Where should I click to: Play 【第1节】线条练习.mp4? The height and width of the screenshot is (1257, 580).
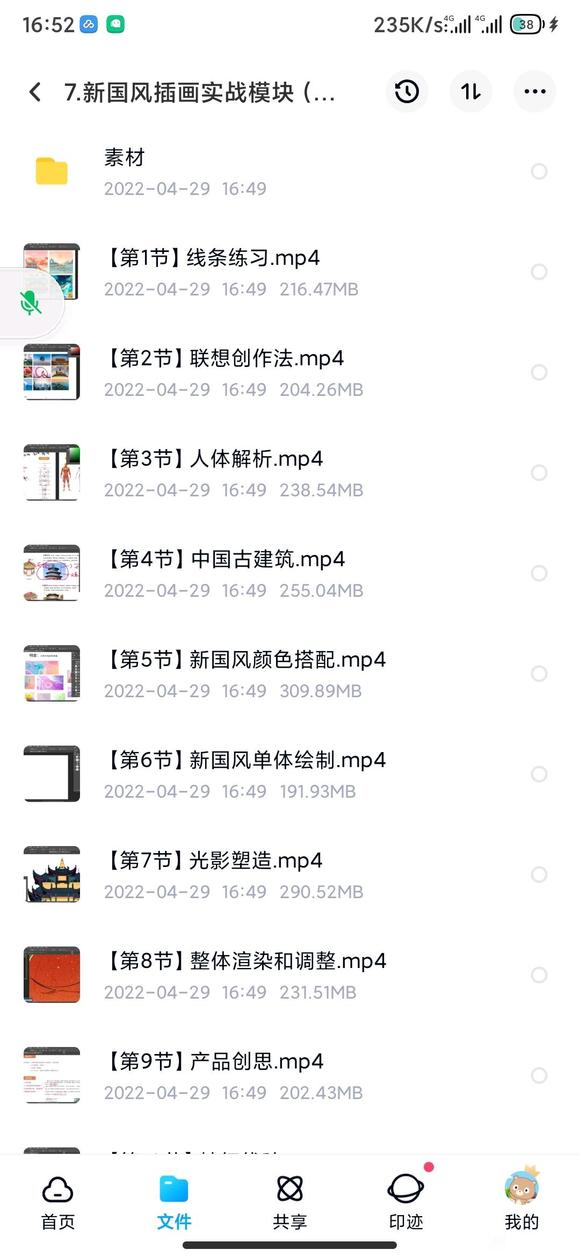pos(290,272)
